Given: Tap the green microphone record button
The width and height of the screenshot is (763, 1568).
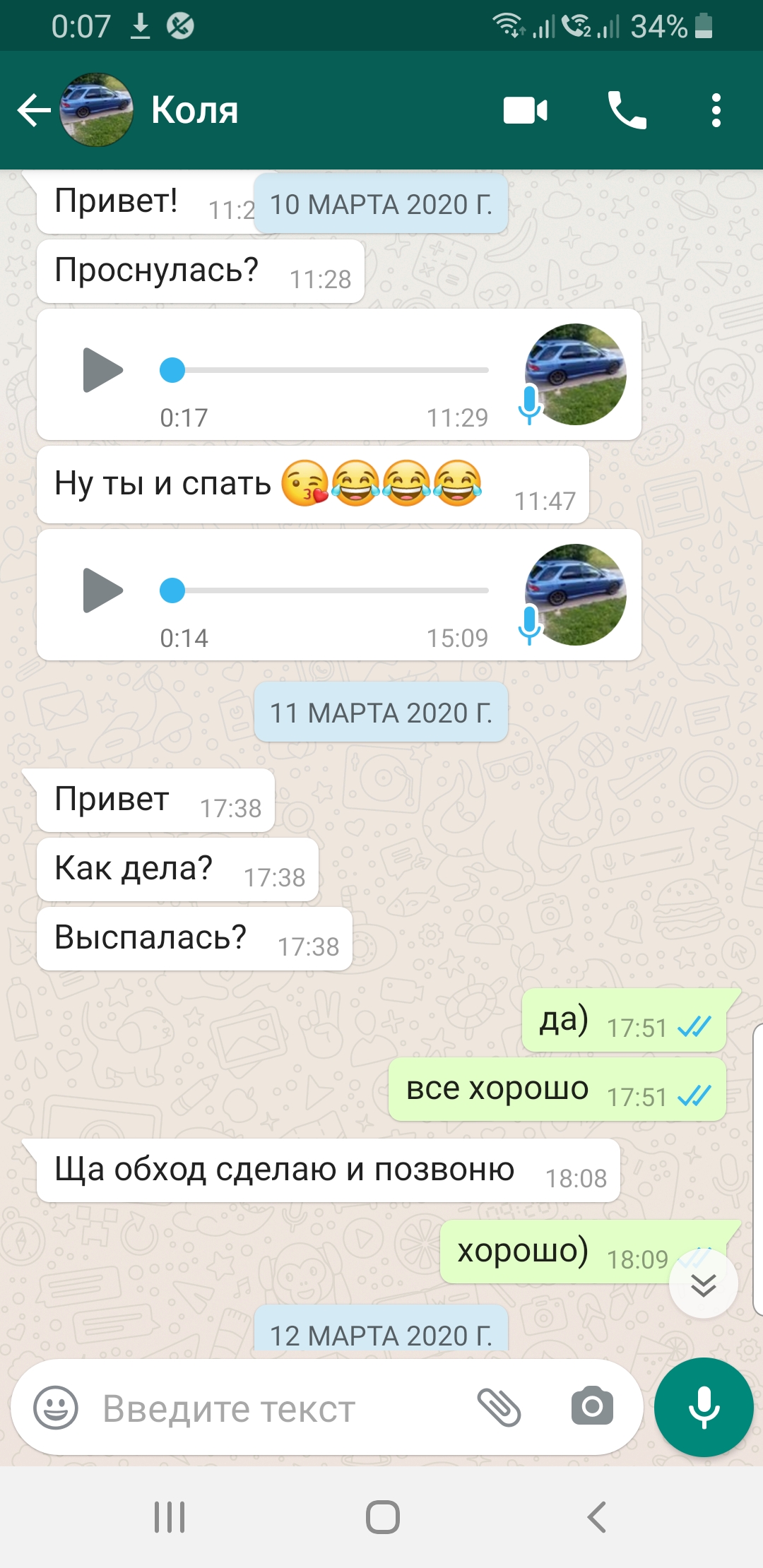Looking at the screenshot, I should click(x=704, y=1407).
